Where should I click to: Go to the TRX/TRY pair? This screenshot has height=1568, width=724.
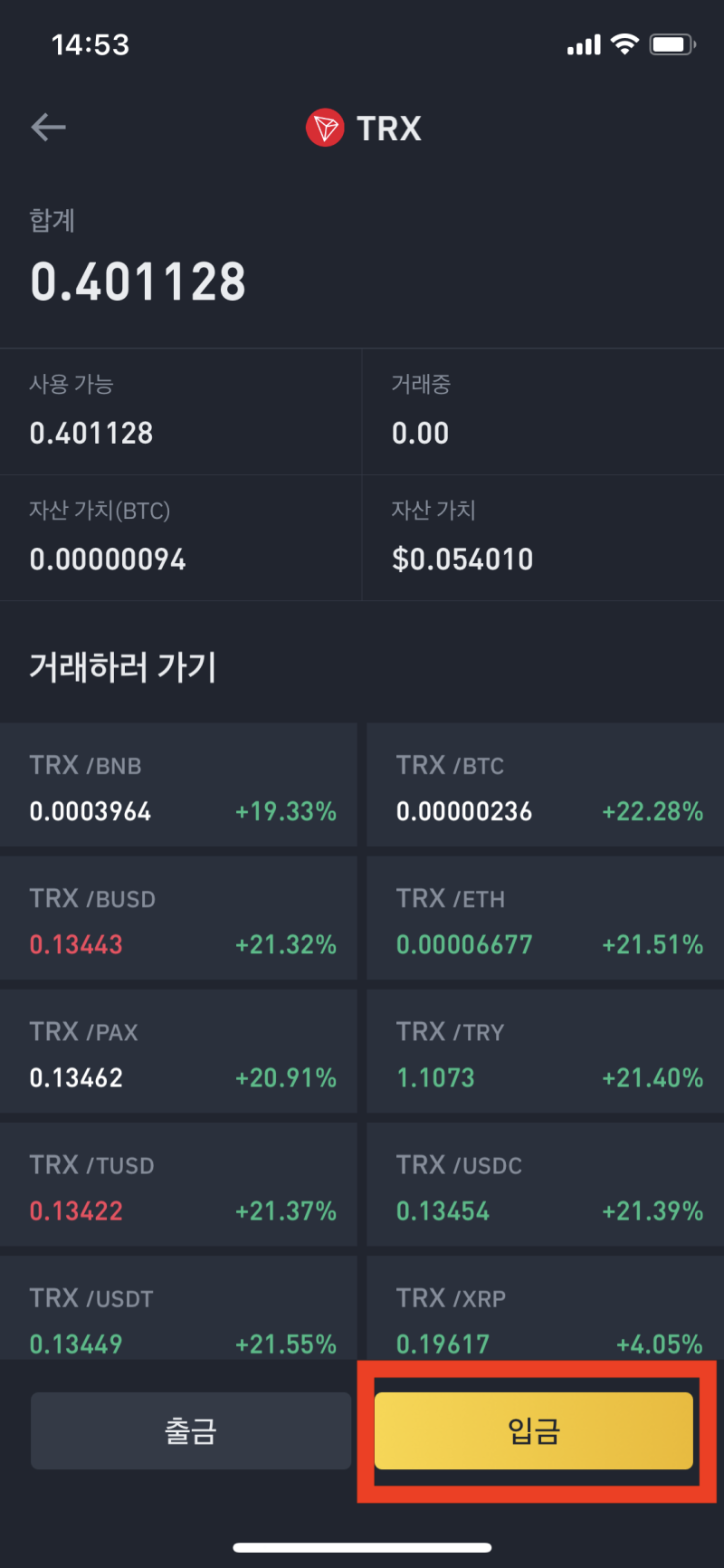(545, 1051)
